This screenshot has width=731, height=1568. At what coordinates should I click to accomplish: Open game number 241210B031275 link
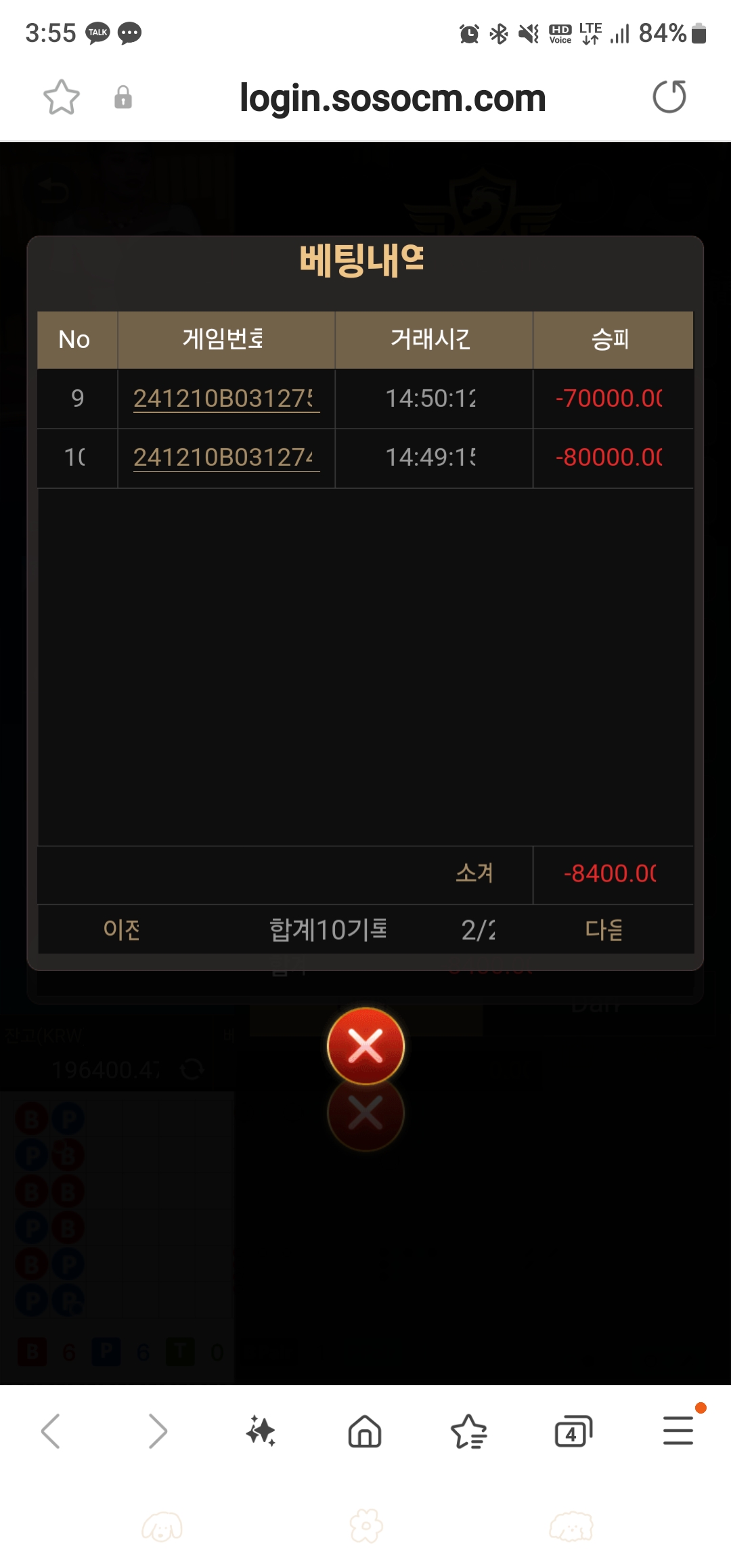coord(225,399)
